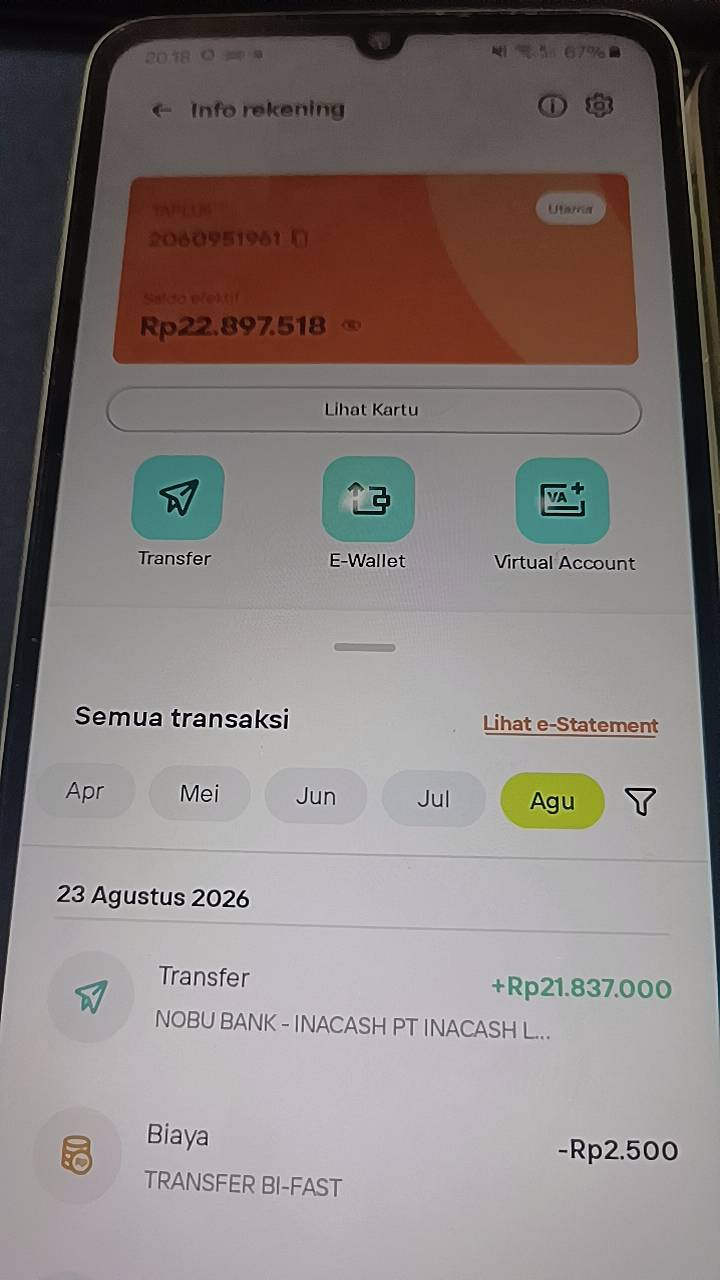Go back from Info rekening
Viewport: 720px width, 1280px height.
(x=161, y=110)
